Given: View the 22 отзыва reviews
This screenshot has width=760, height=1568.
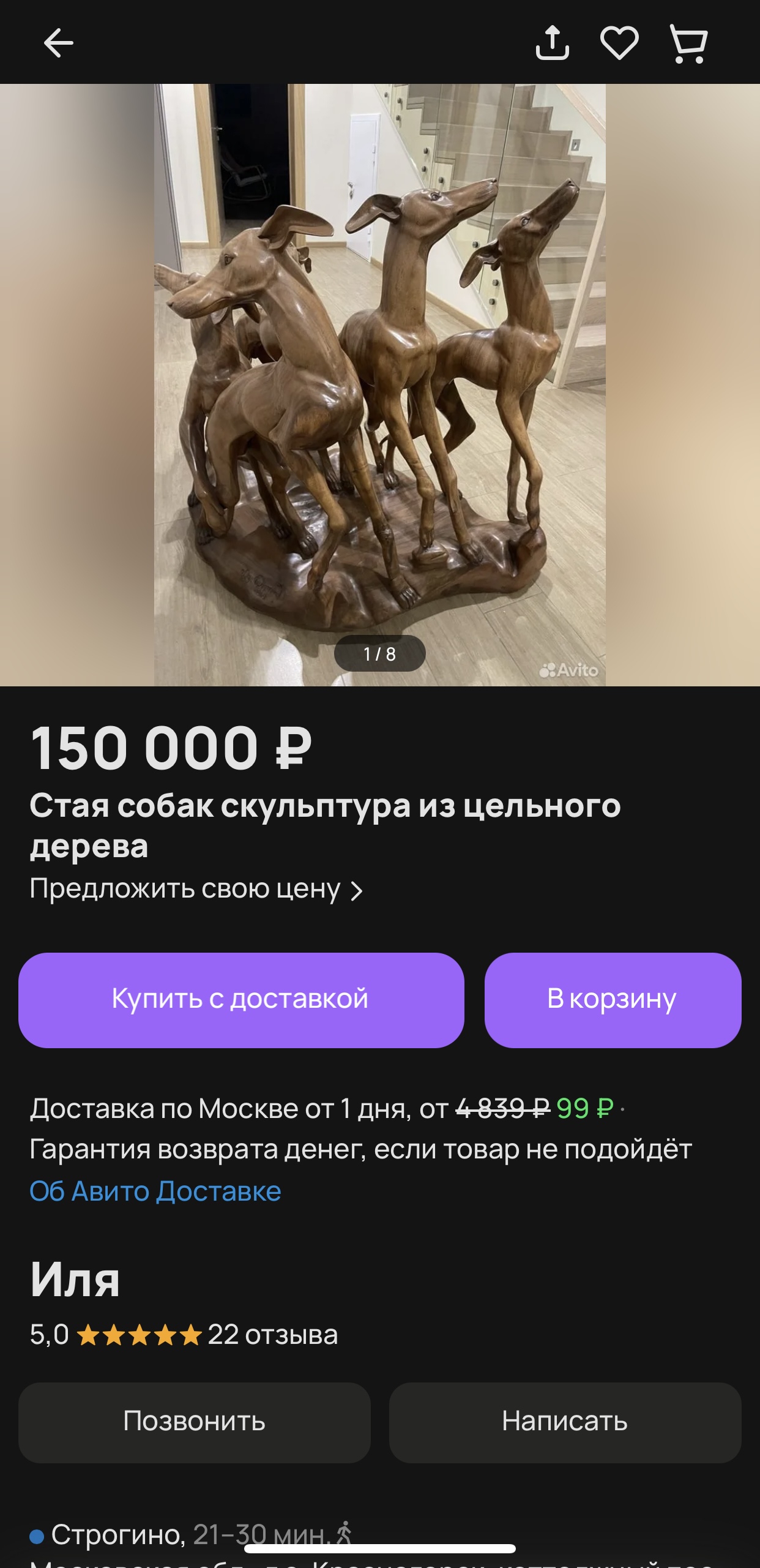Looking at the screenshot, I should (x=273, y=1335).
